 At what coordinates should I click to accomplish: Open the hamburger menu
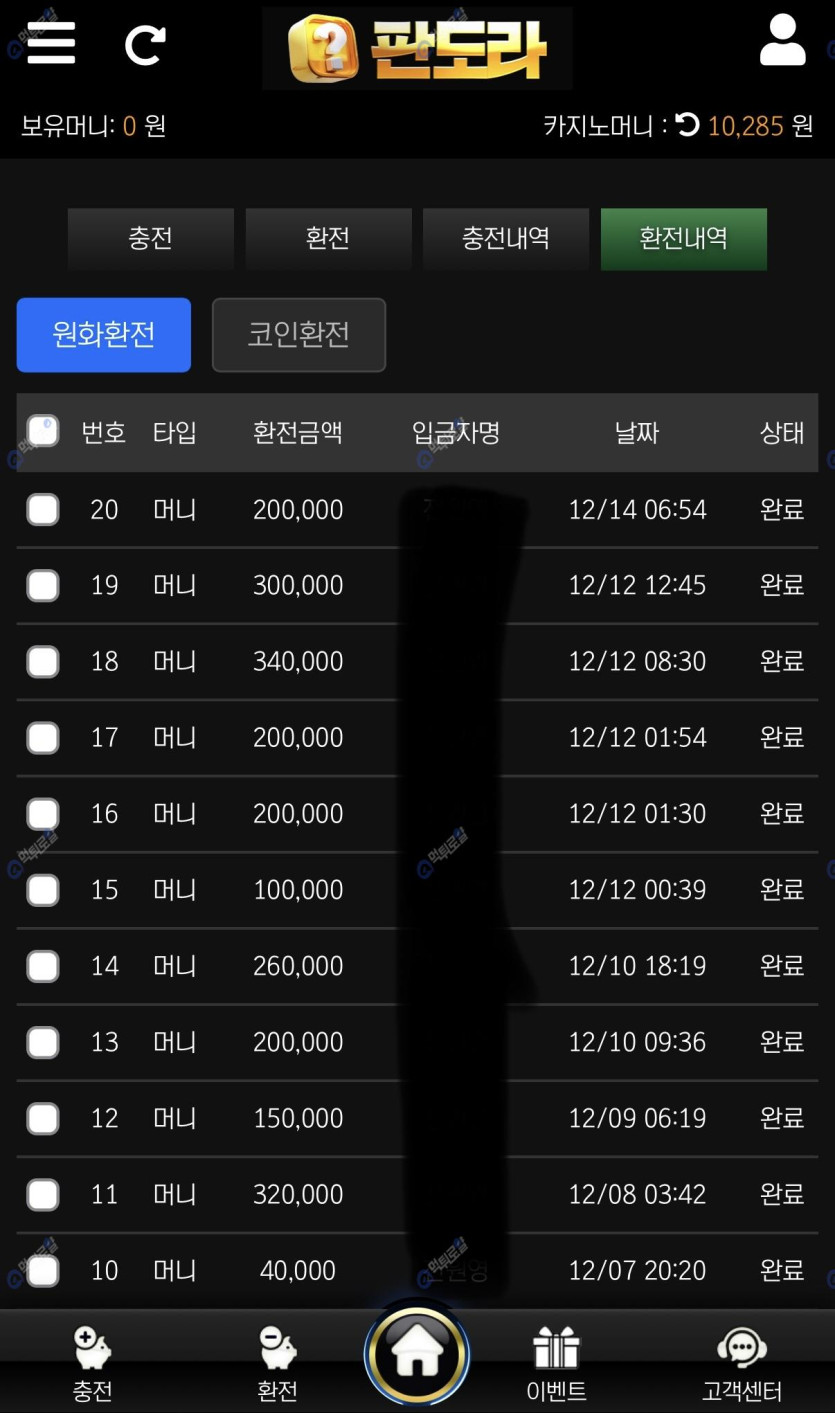51,43
